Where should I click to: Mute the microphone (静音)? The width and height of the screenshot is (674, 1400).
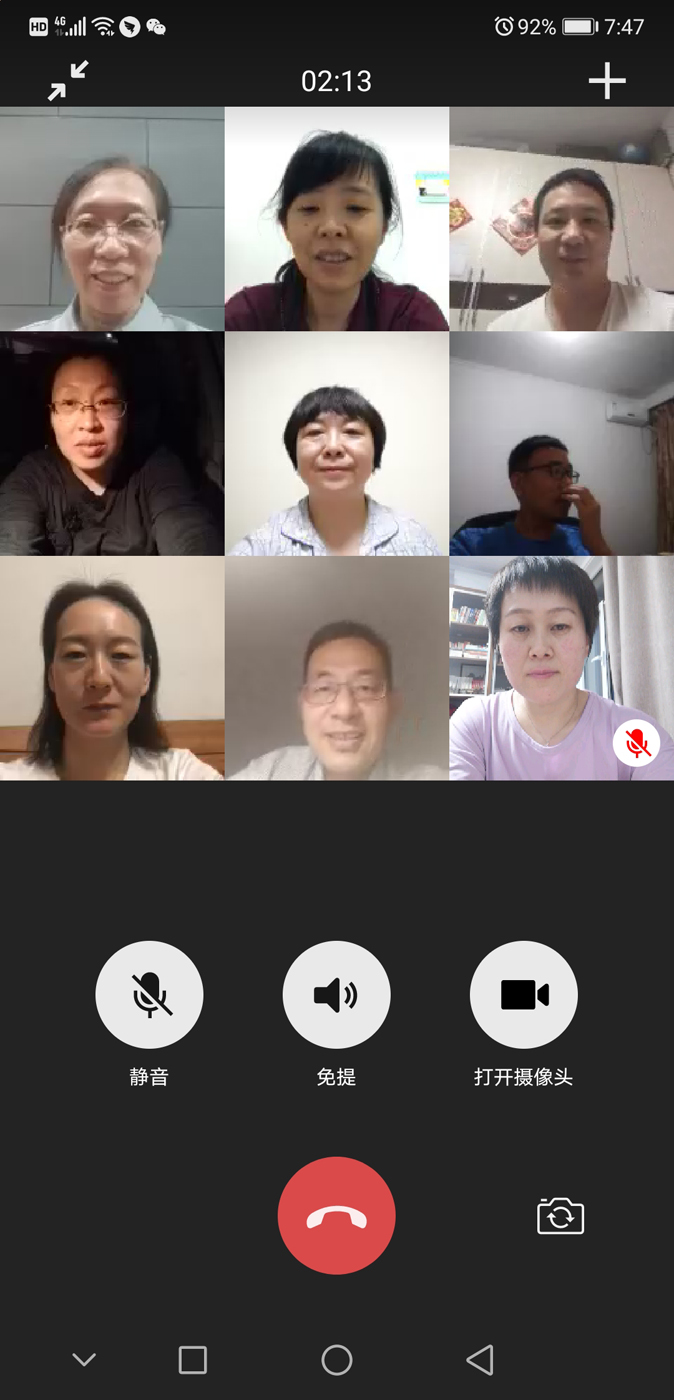(149, 995)
